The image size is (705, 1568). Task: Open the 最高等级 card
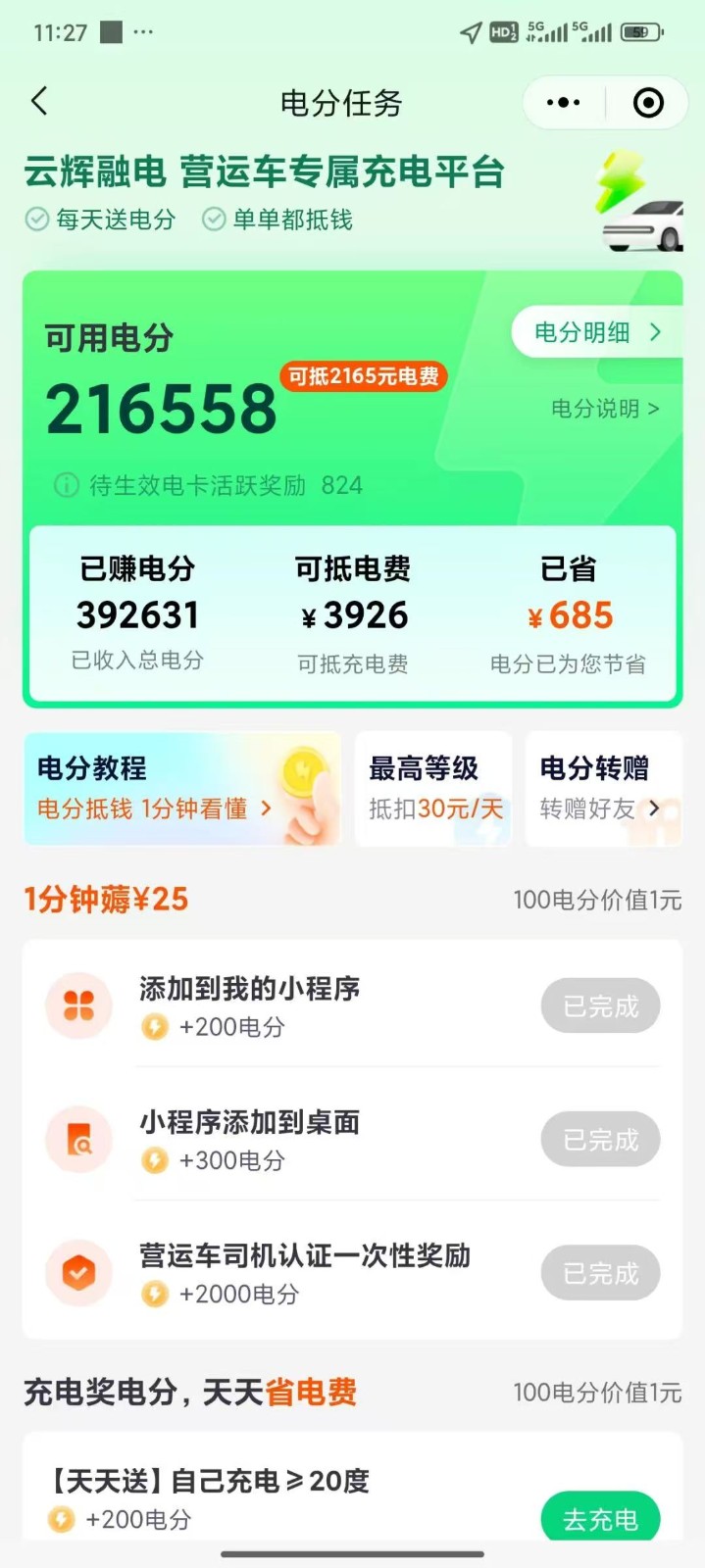pyautogui.click(x=433, y=789)
